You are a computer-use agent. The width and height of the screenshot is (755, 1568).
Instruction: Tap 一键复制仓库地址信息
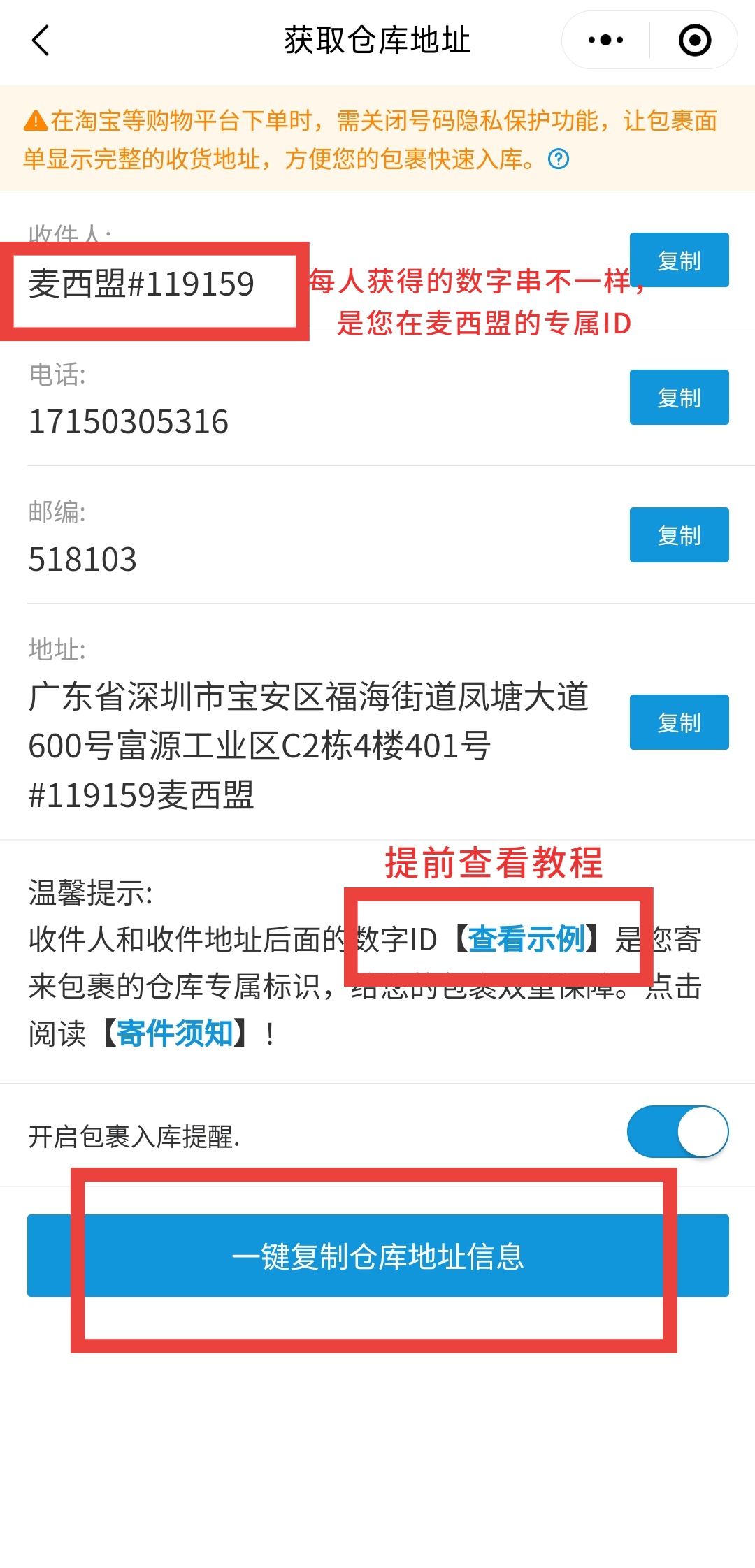pyautogui.click(x=377, y=1256)
